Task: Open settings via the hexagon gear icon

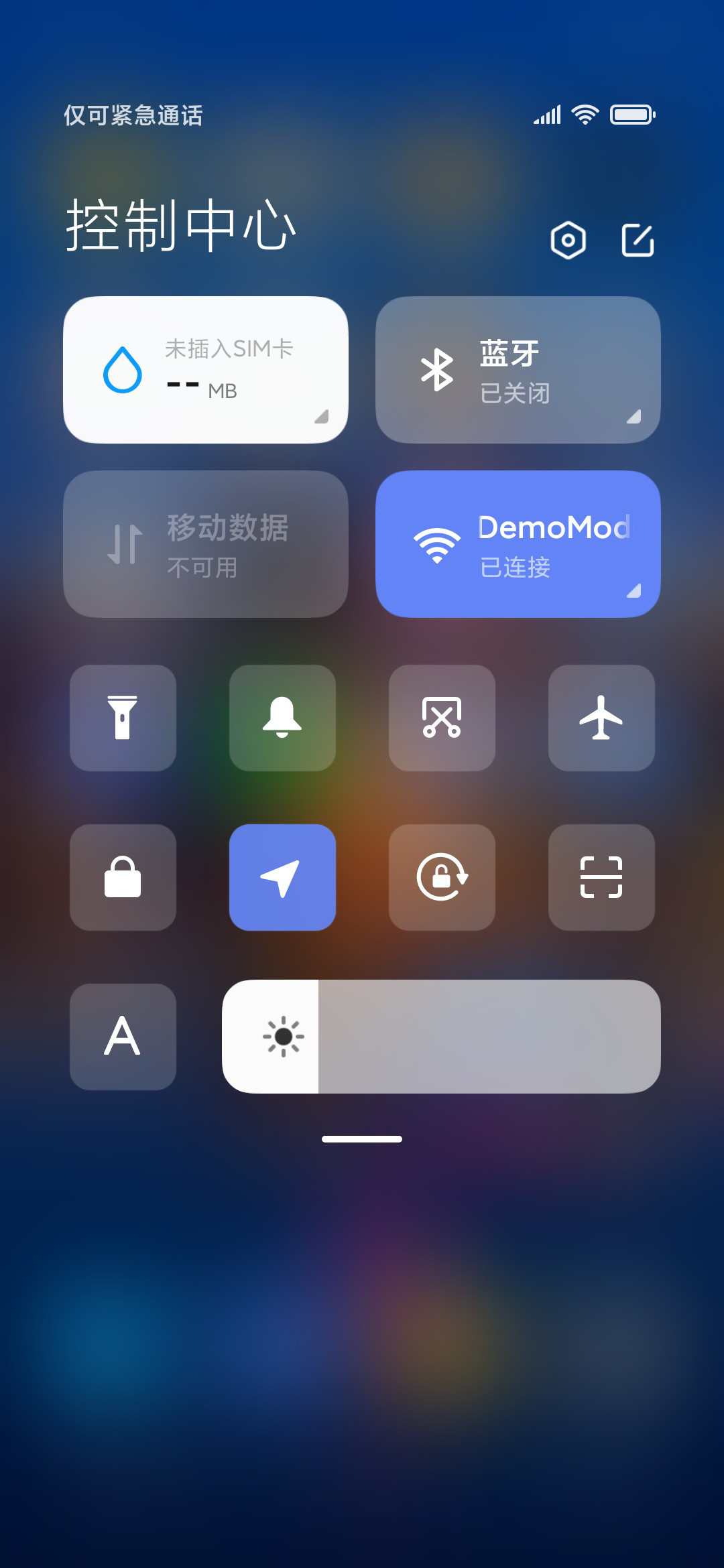Action: [568, 240]
